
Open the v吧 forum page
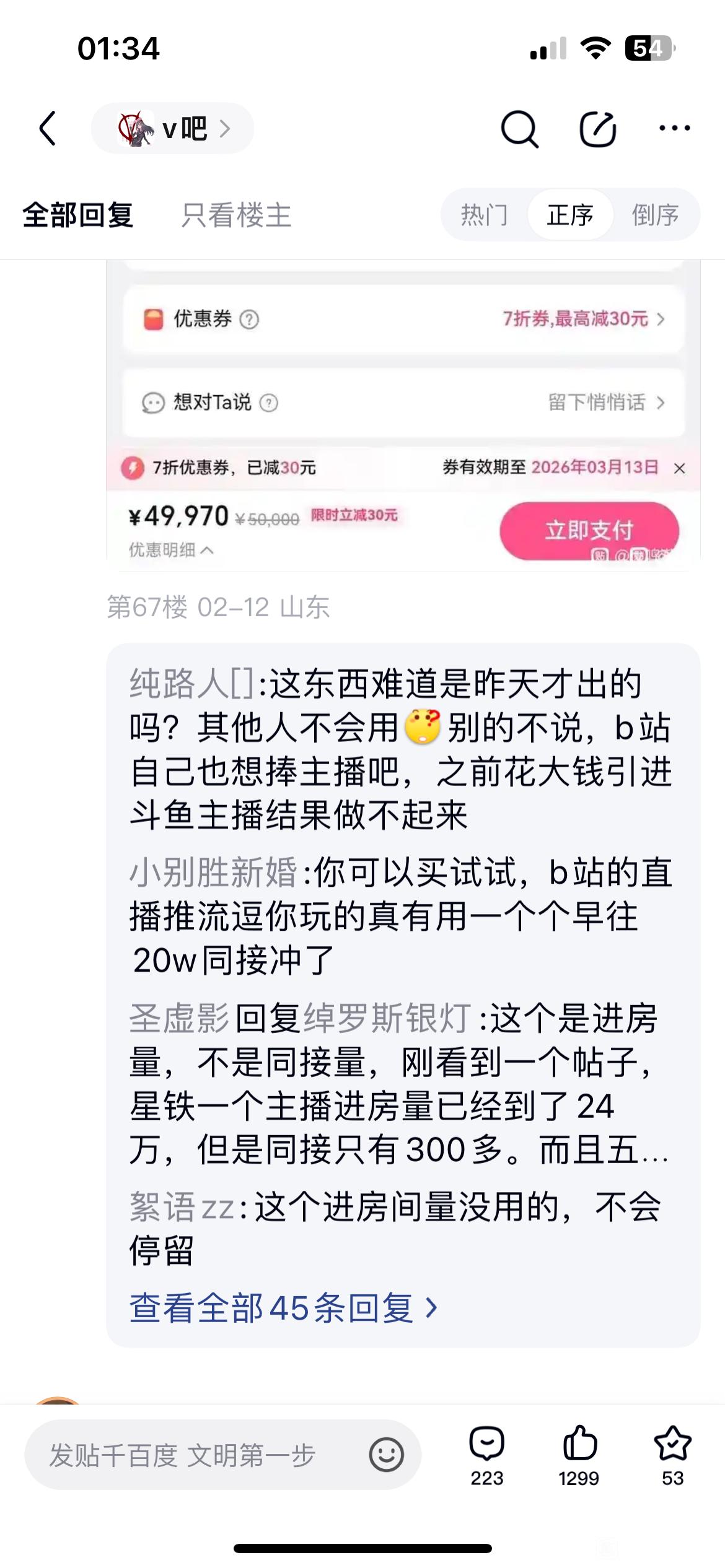click(x=173, y=128)
